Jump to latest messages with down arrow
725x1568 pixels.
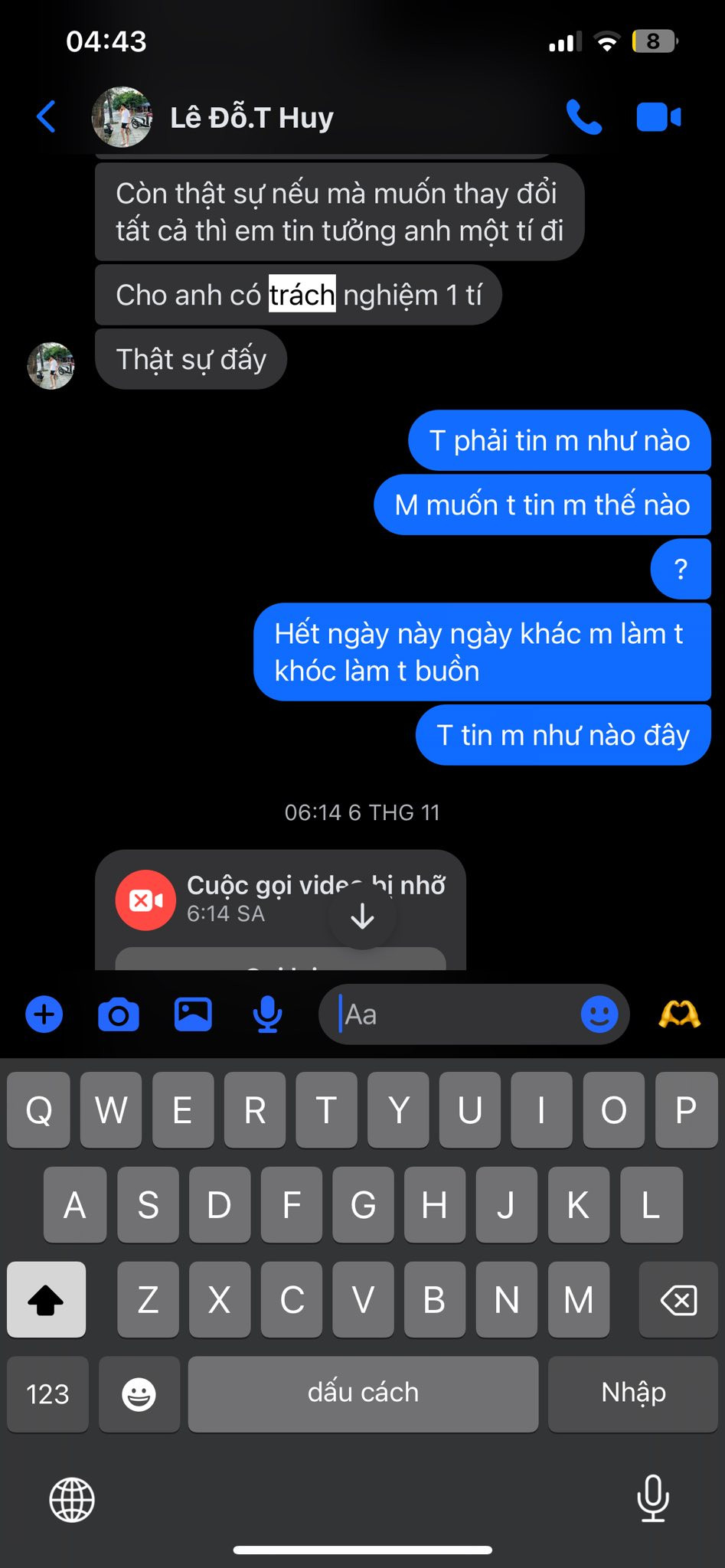pos(362,916)
